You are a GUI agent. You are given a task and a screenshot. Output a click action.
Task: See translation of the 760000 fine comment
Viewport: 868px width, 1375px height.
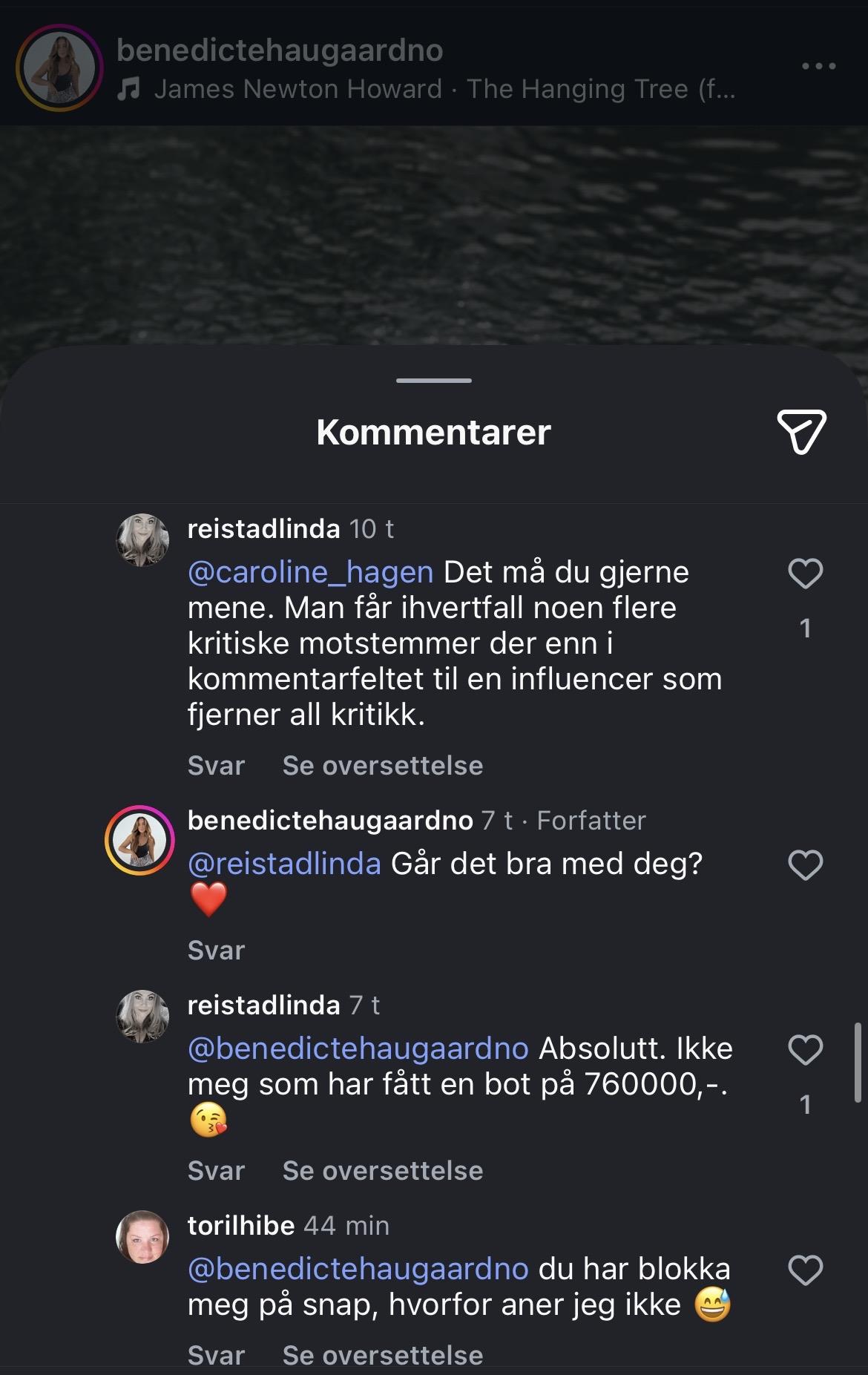382,1171
